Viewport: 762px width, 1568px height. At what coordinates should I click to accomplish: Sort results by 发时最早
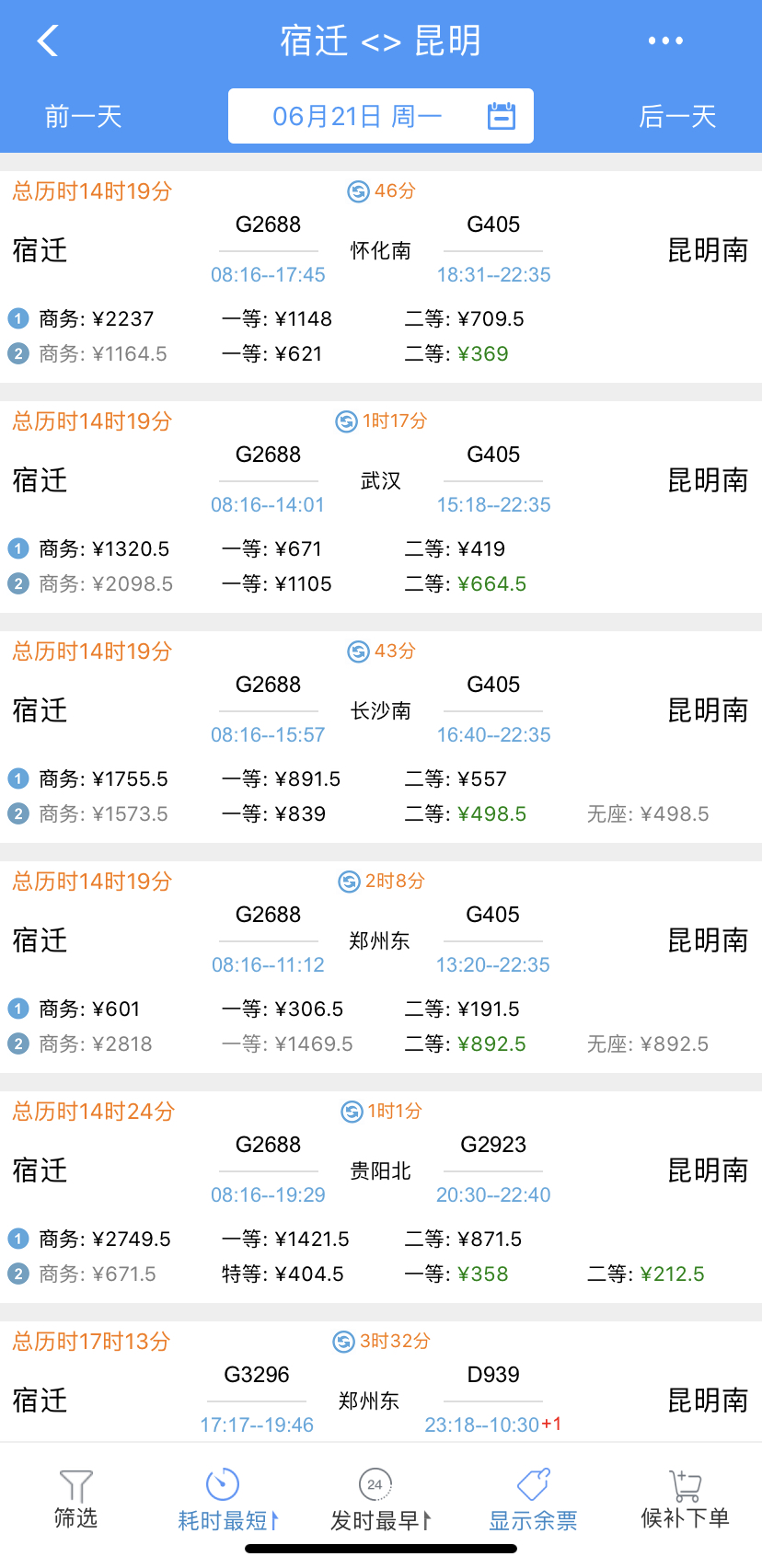(x=380, y=1499)
